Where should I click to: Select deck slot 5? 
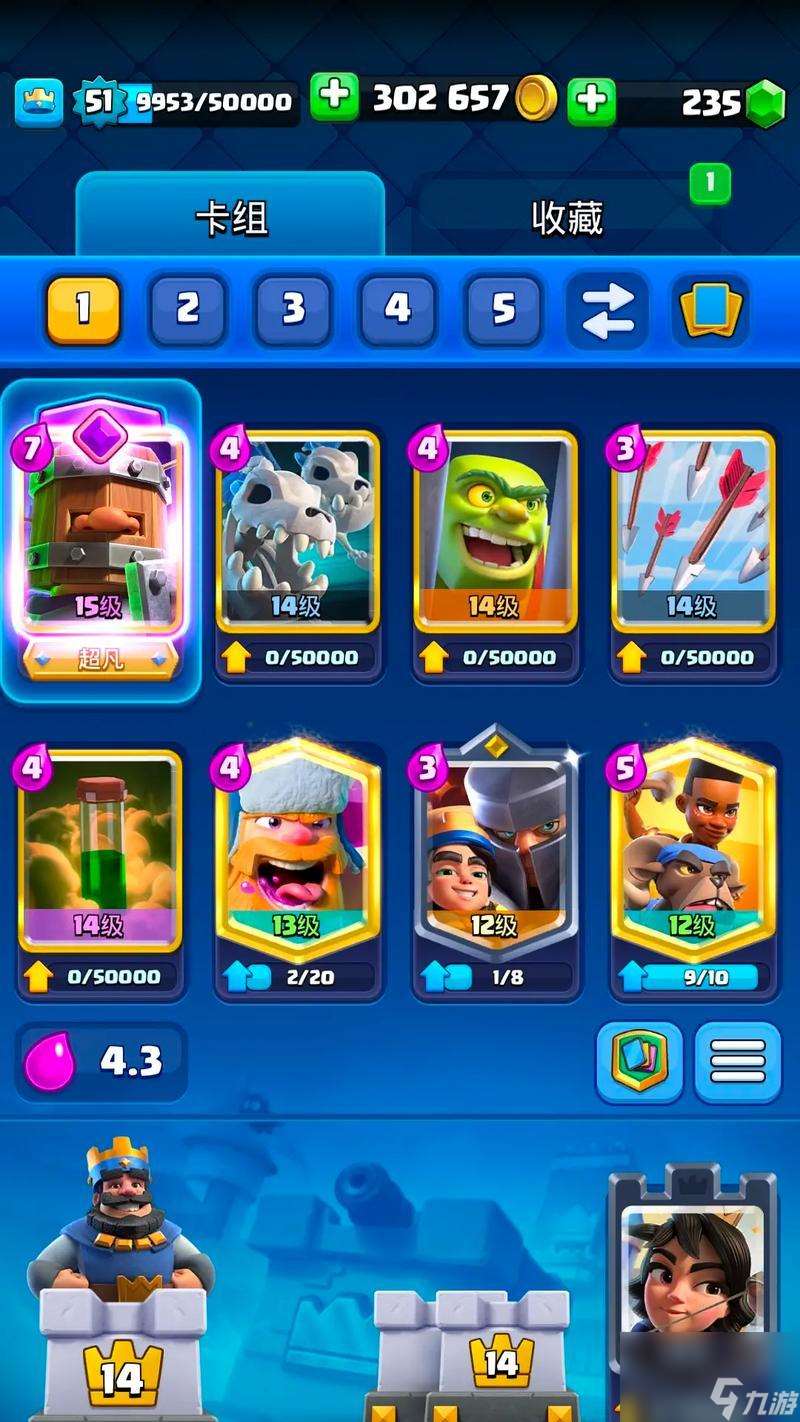coord(503,310)
